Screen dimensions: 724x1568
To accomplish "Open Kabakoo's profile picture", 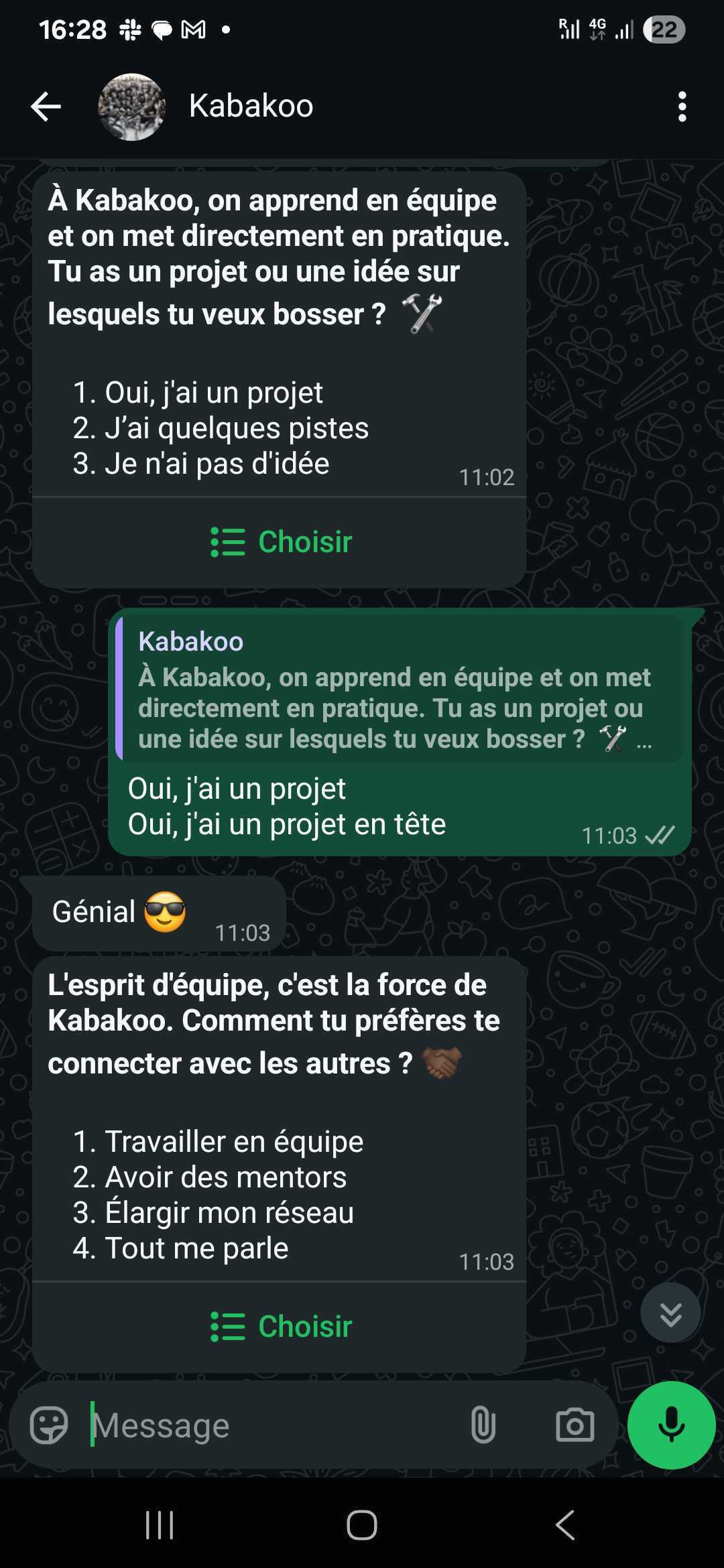I will [x=132, y=107].
